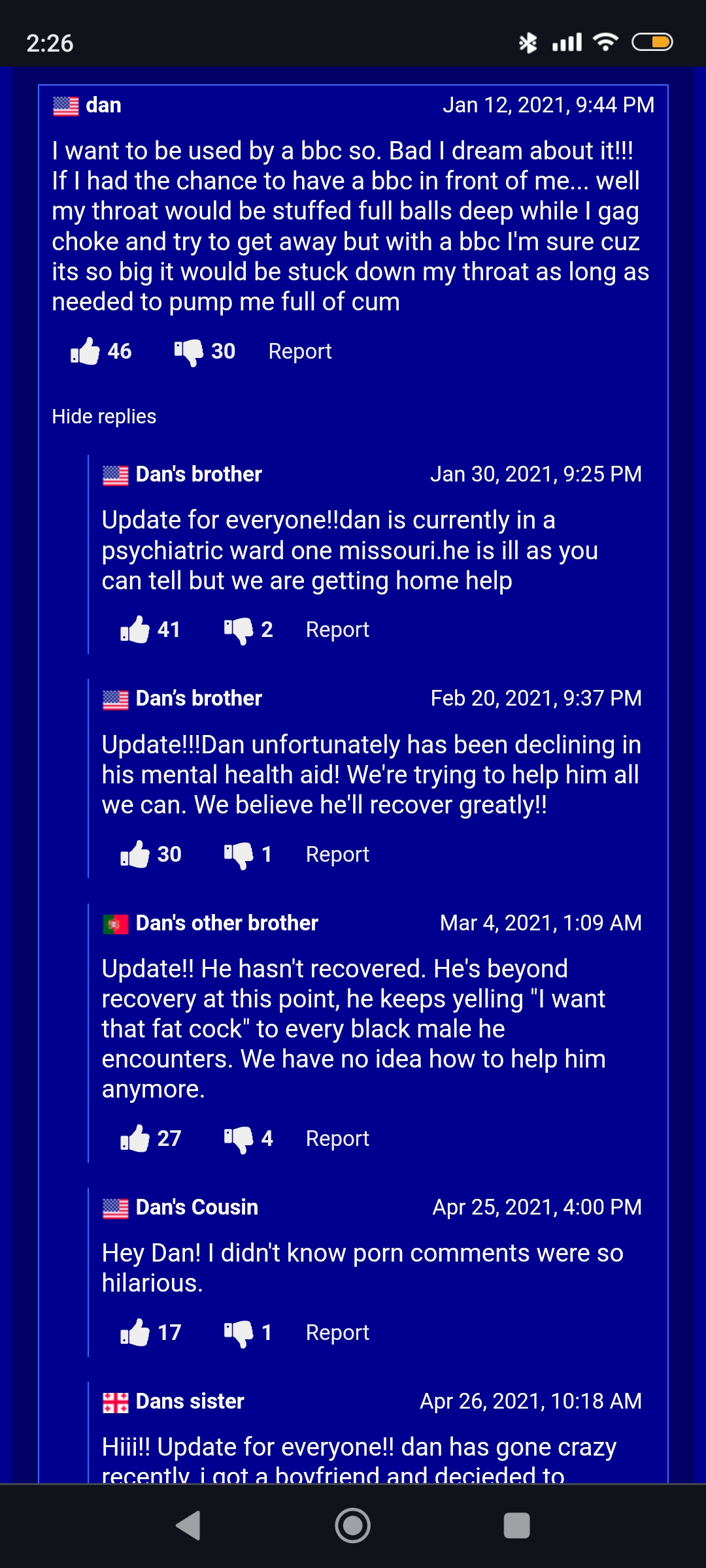This screenshot has height=1568, width=706.
Task: Report Dan's Cousin's comment
Action: [337, 1333]
